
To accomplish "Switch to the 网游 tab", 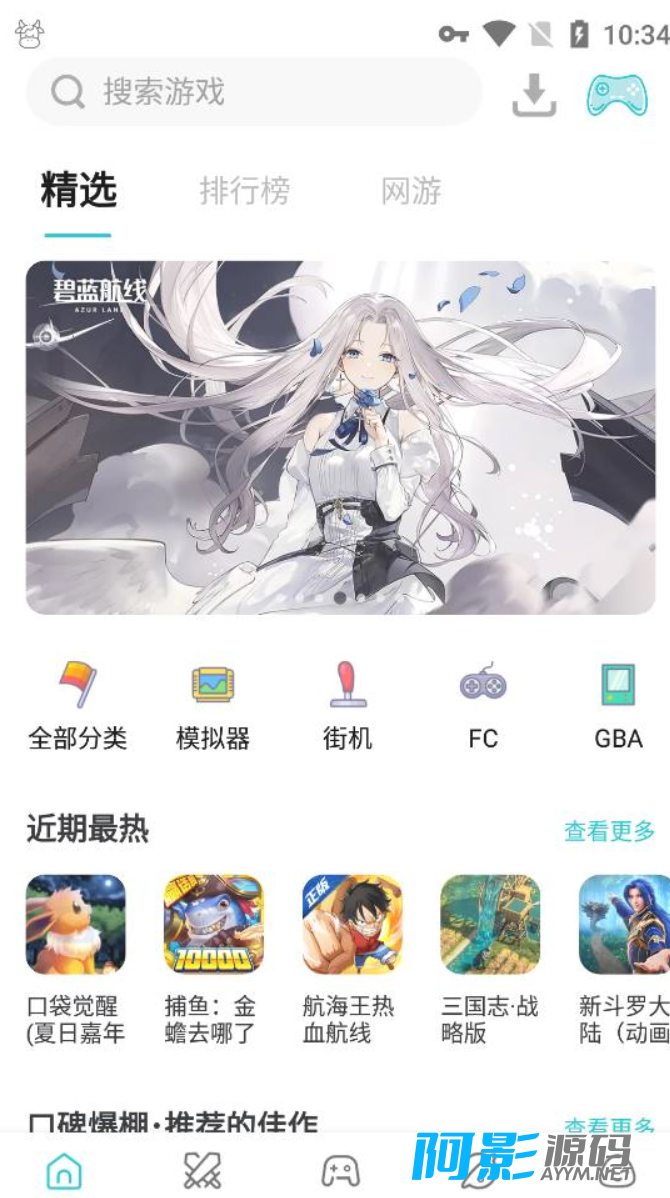I will tap(411, 190).
